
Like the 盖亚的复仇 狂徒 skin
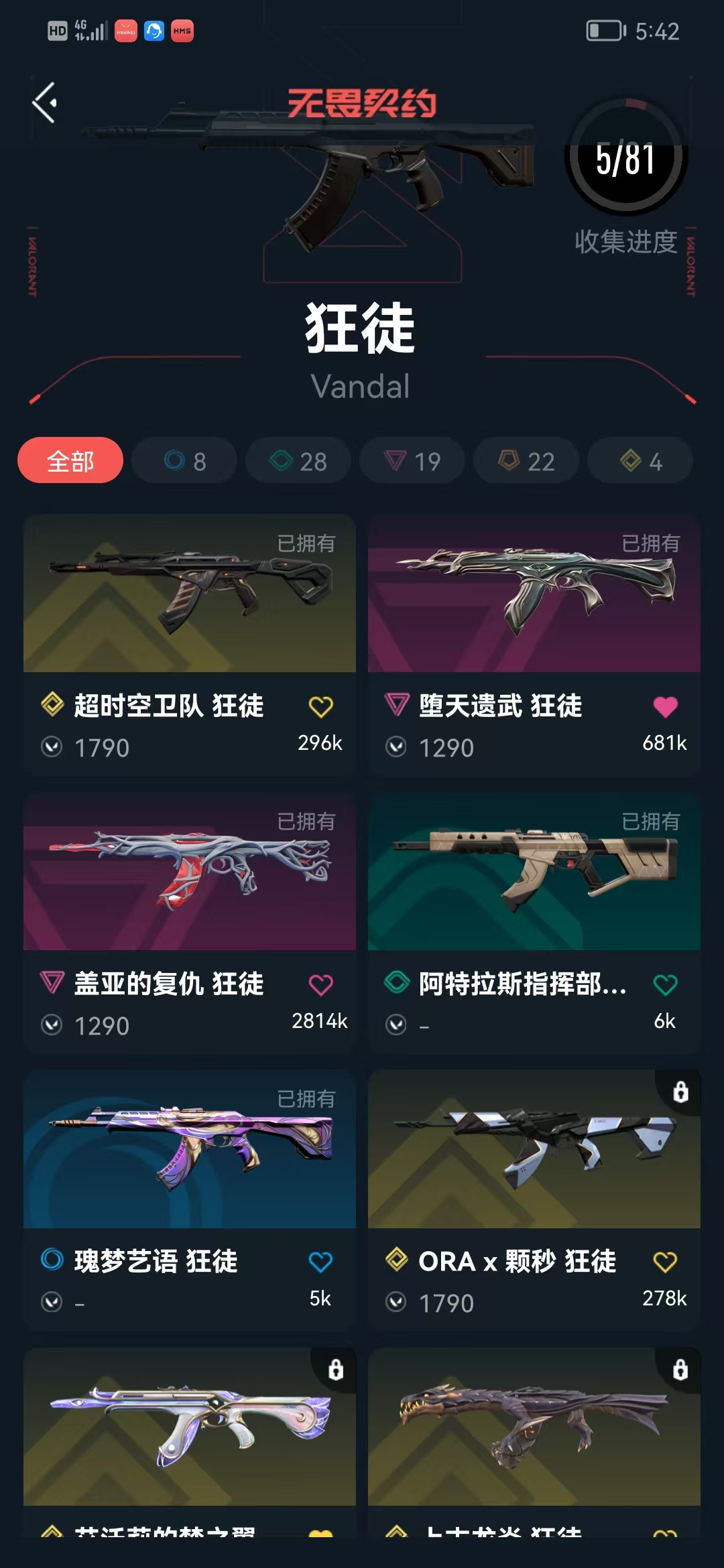(x=320, y=984)
